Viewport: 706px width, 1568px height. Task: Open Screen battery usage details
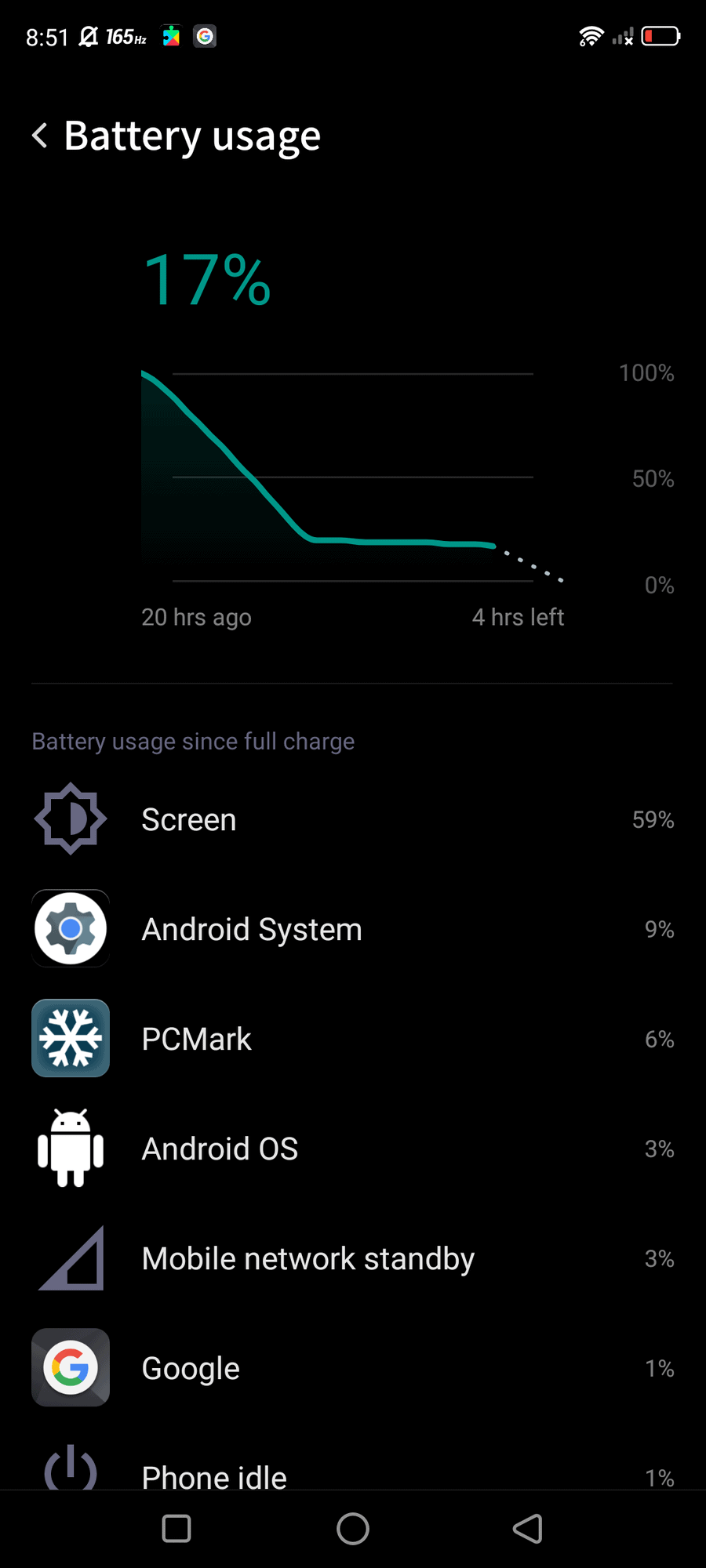[353, 819]
